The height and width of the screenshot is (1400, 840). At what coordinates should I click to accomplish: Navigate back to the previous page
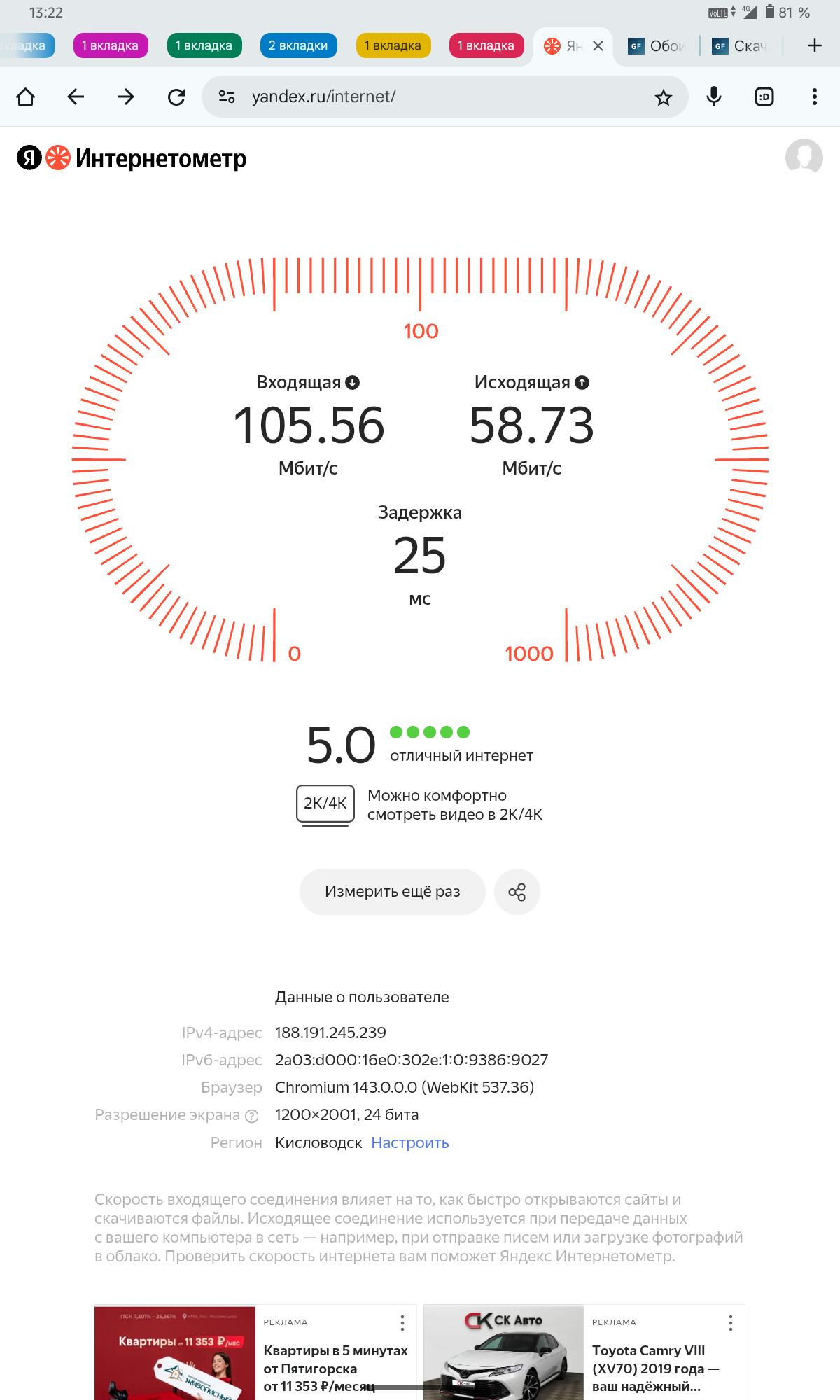click(x=76, y=97)
